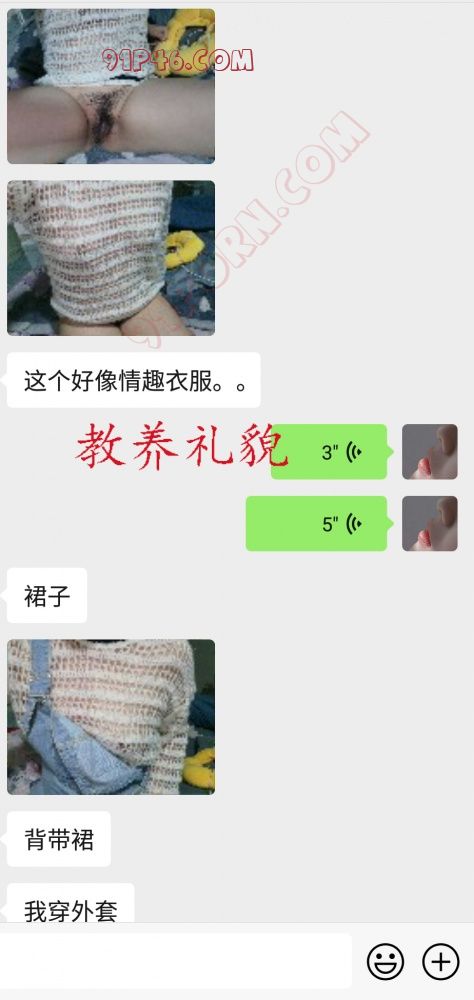Open the emoji picker

pyautogui.click(x=385, y=961)
